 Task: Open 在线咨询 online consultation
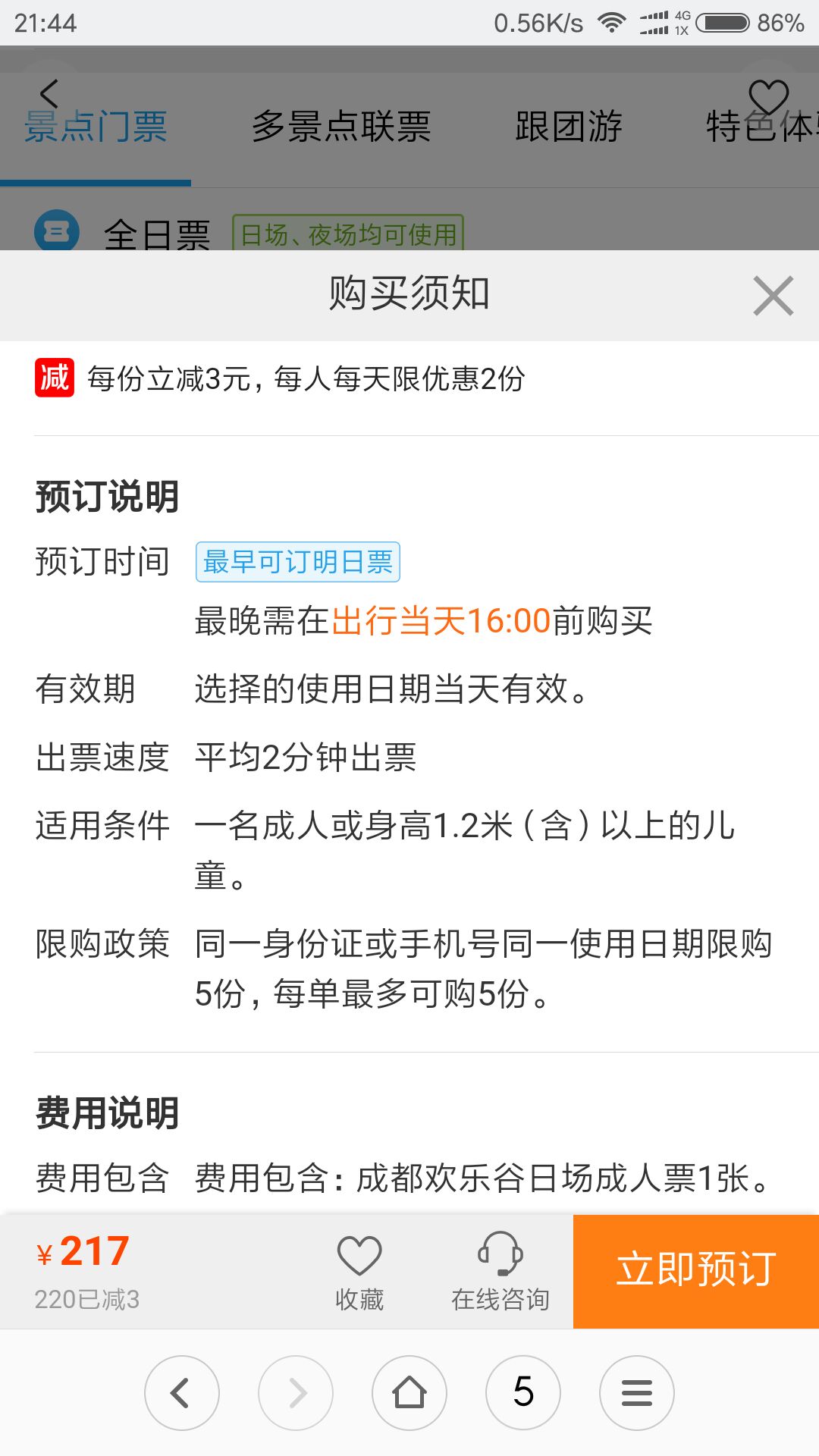500,1272
